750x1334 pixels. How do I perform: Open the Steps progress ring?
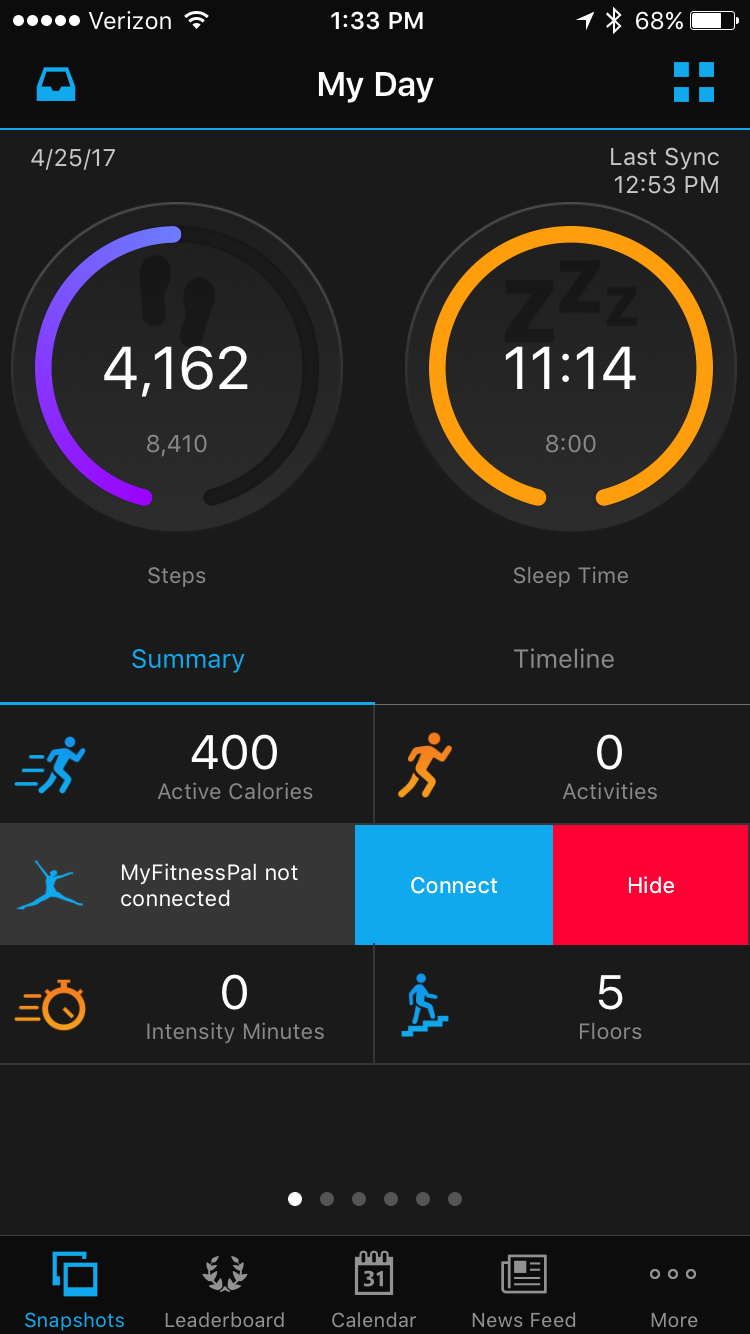(177, 368)
